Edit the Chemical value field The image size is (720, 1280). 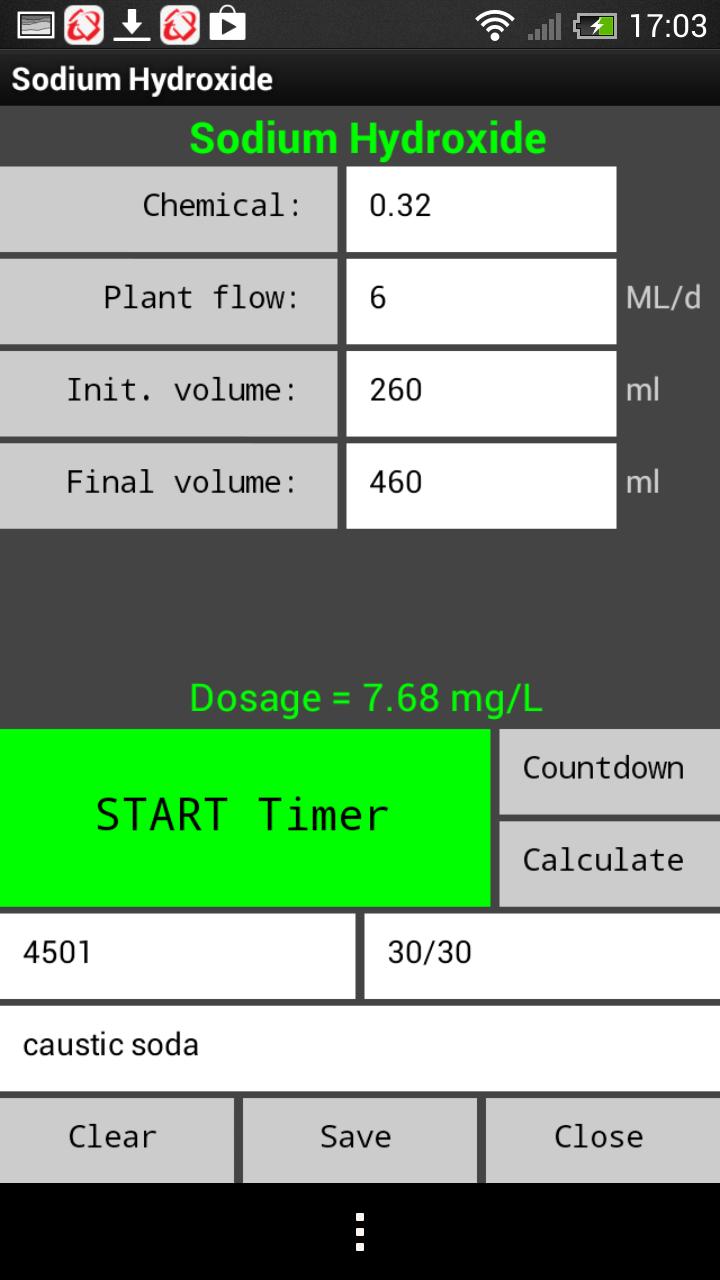coord(481,208)
